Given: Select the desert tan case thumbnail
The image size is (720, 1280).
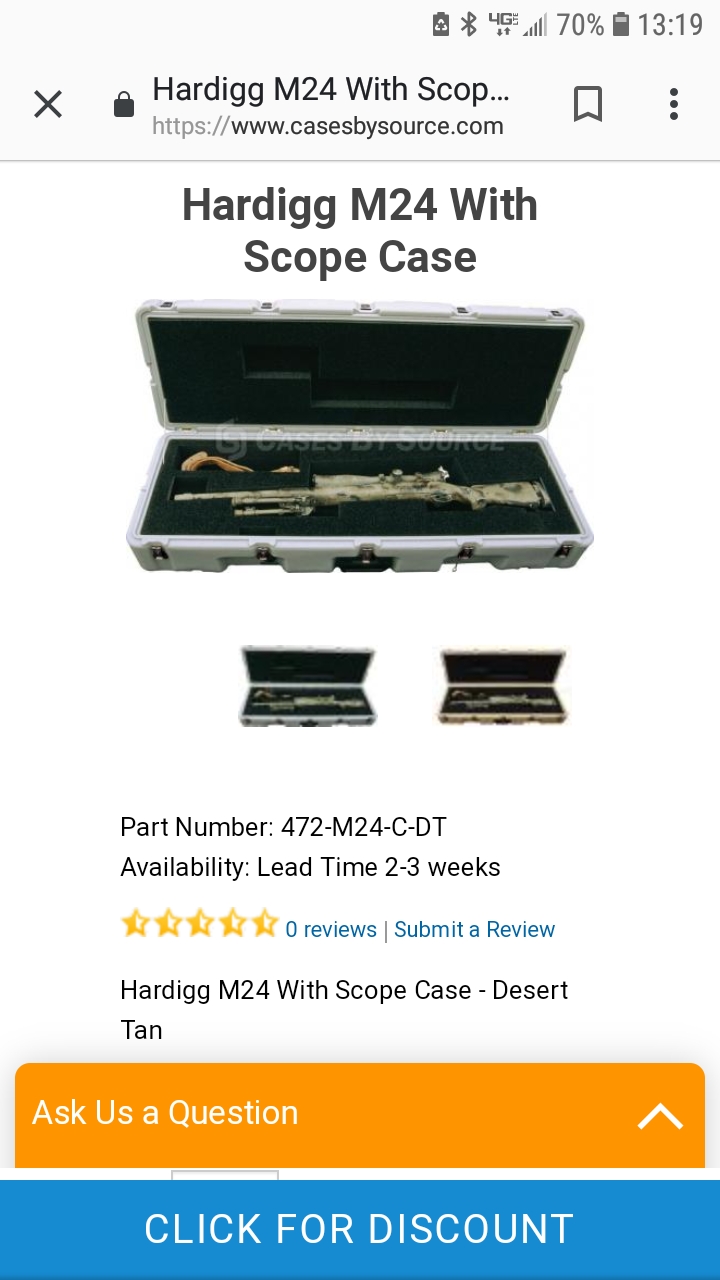Looking at the screenshot, I should (x=502, y=686).
